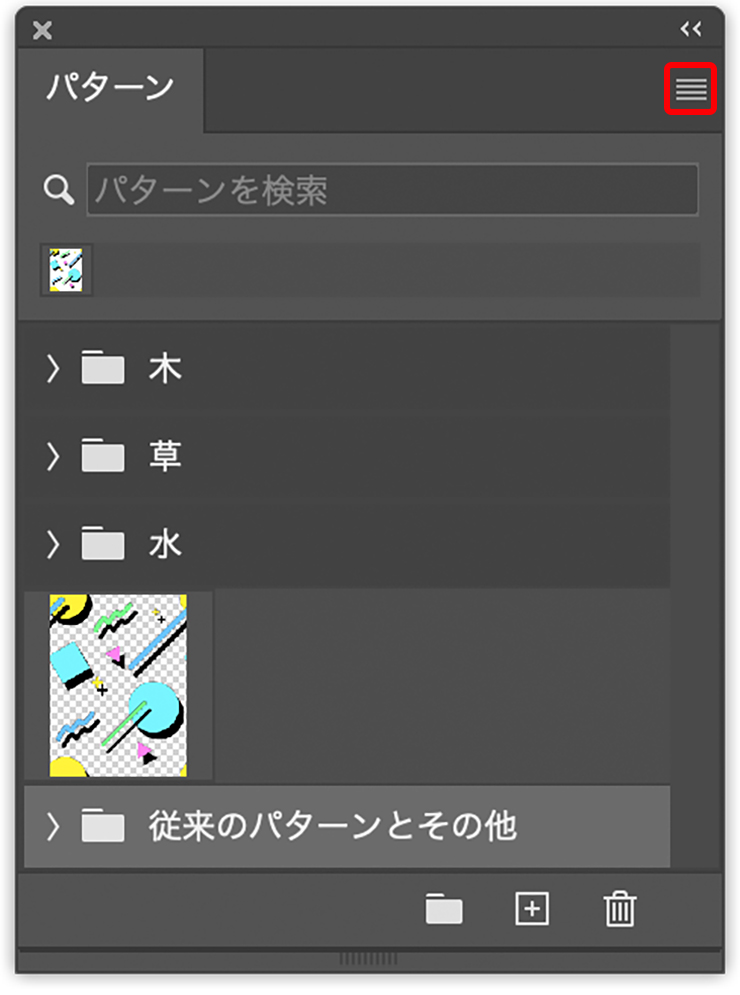The height and width of the screenshot is (995, 740).
Task: Create a new pattern group folder
Action: click(444, 908)
